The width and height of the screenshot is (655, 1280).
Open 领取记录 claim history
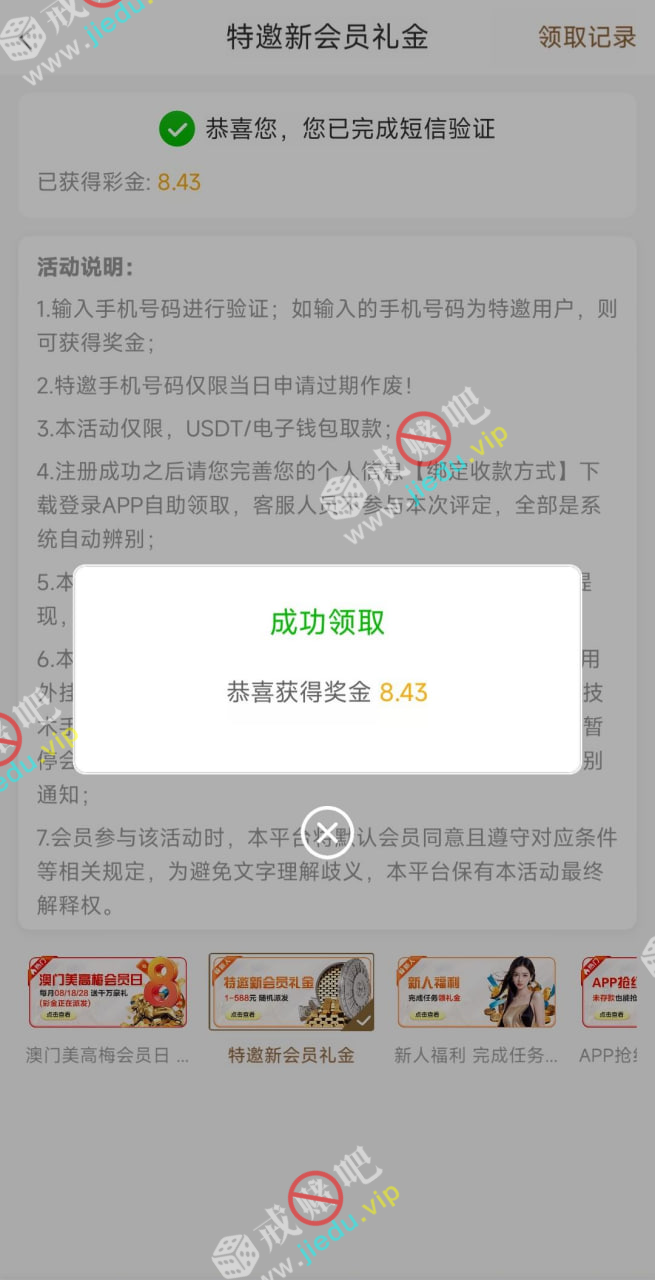[x=586, y=37]
